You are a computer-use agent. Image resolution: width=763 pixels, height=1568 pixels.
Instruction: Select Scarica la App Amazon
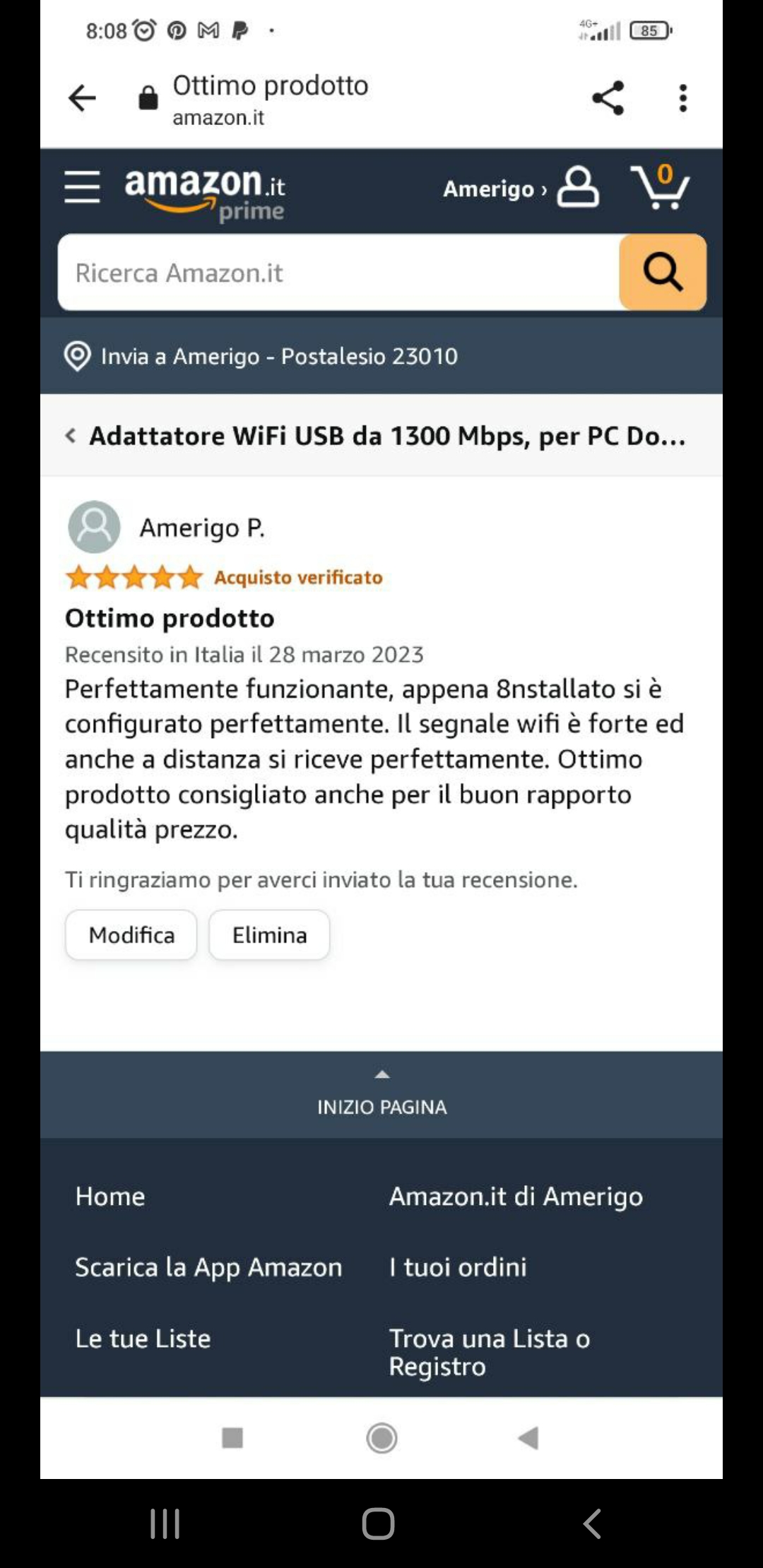click(208, 1267)
